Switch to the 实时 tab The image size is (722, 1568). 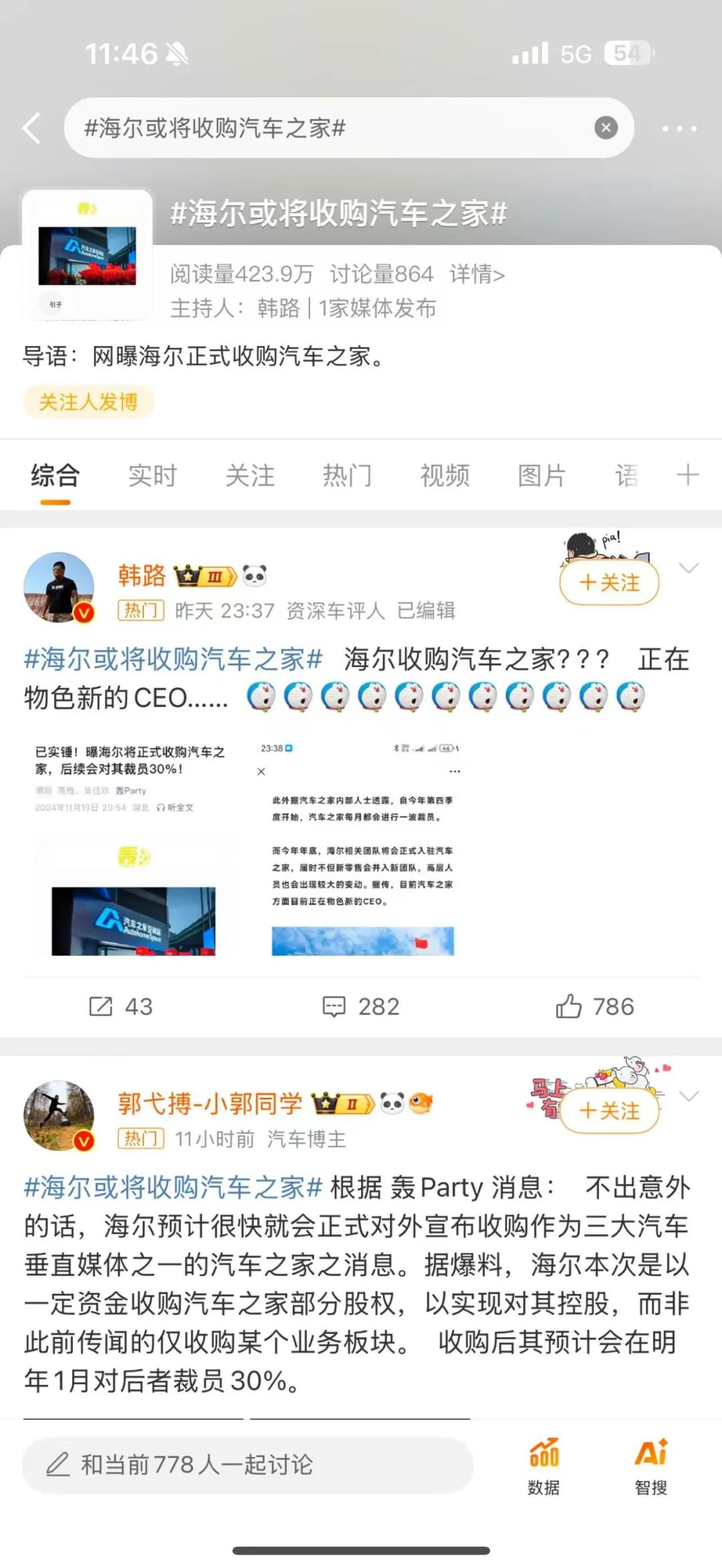point(152,476)
